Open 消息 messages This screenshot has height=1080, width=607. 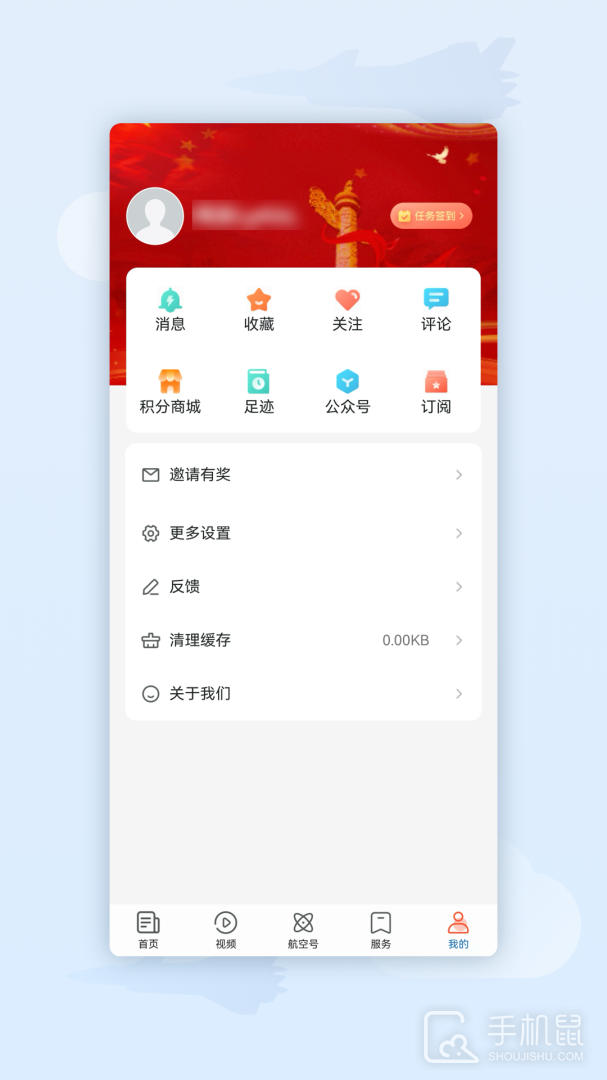click(x=170, y=310)
